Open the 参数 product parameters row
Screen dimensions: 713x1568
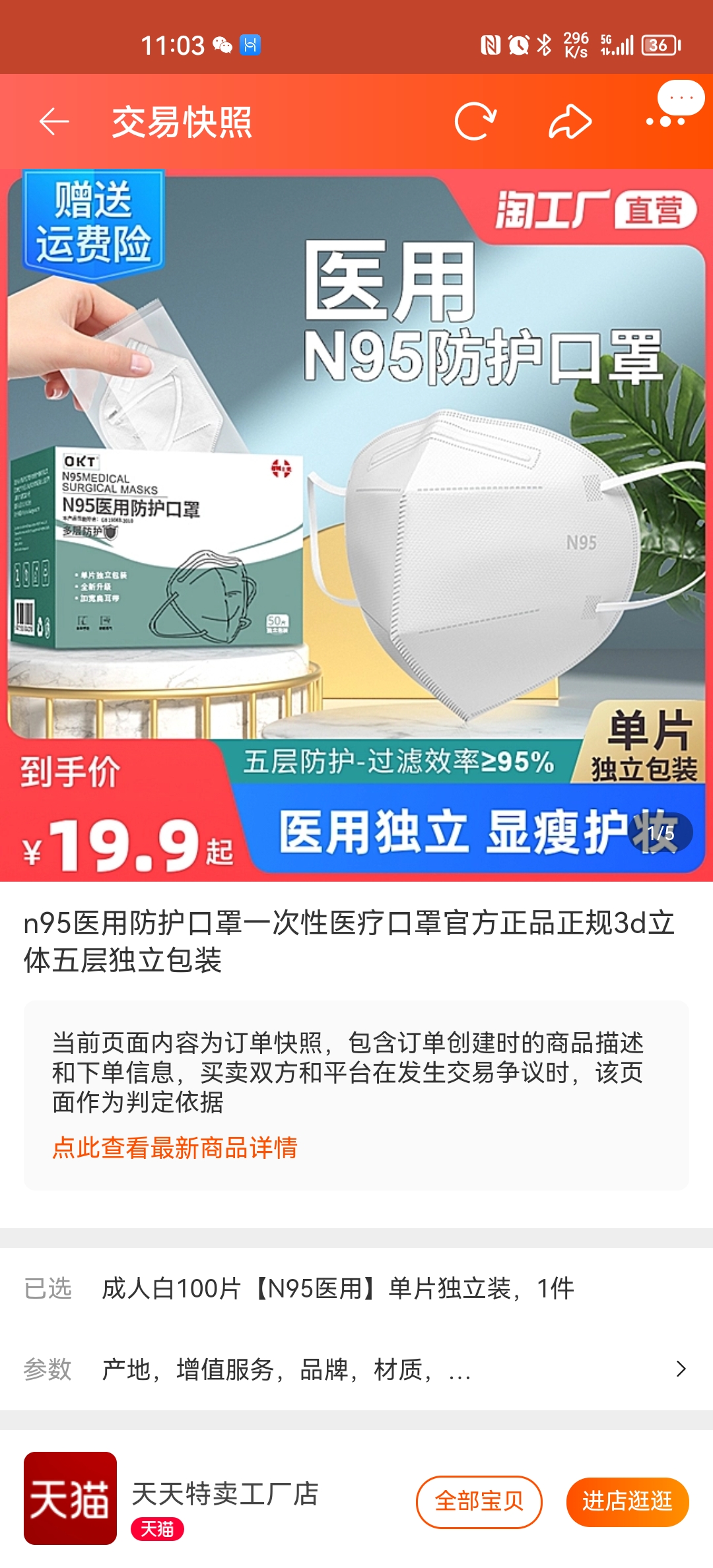356,1369
